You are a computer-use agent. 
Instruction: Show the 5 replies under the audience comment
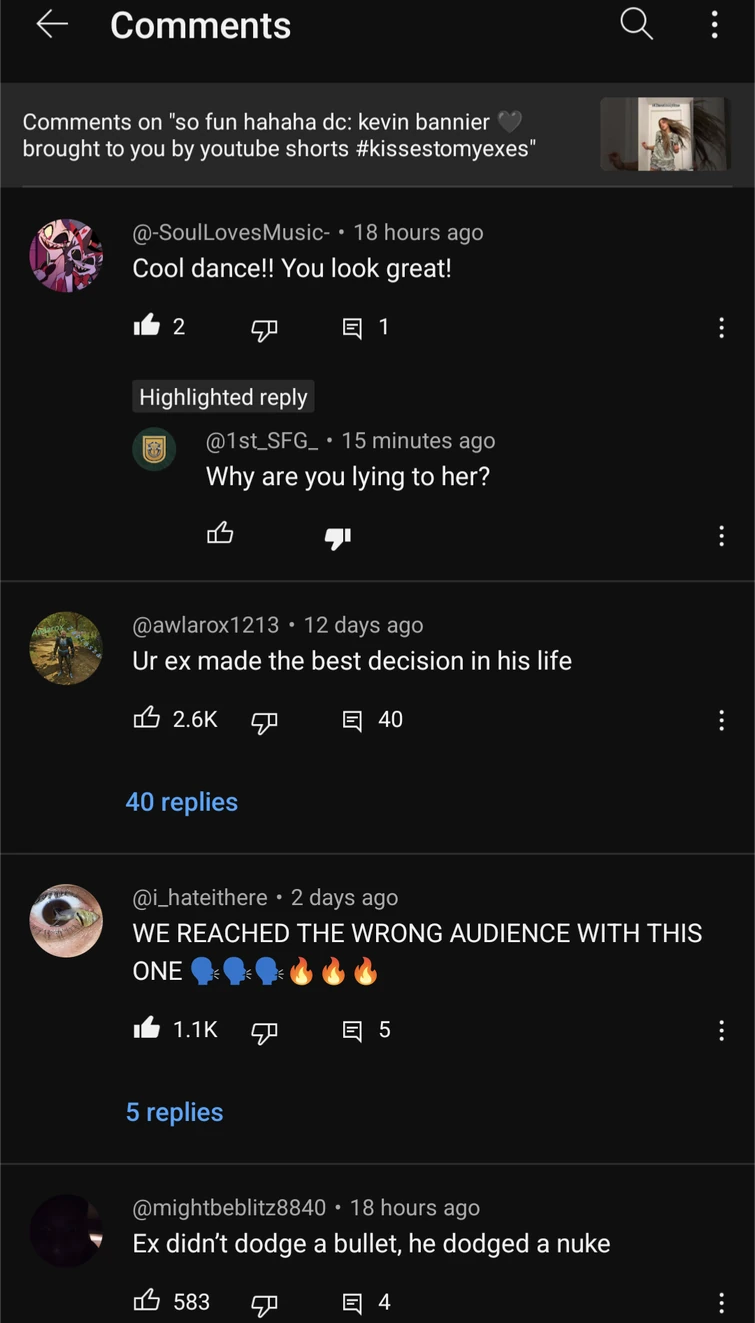click(x=174, y=1112)
